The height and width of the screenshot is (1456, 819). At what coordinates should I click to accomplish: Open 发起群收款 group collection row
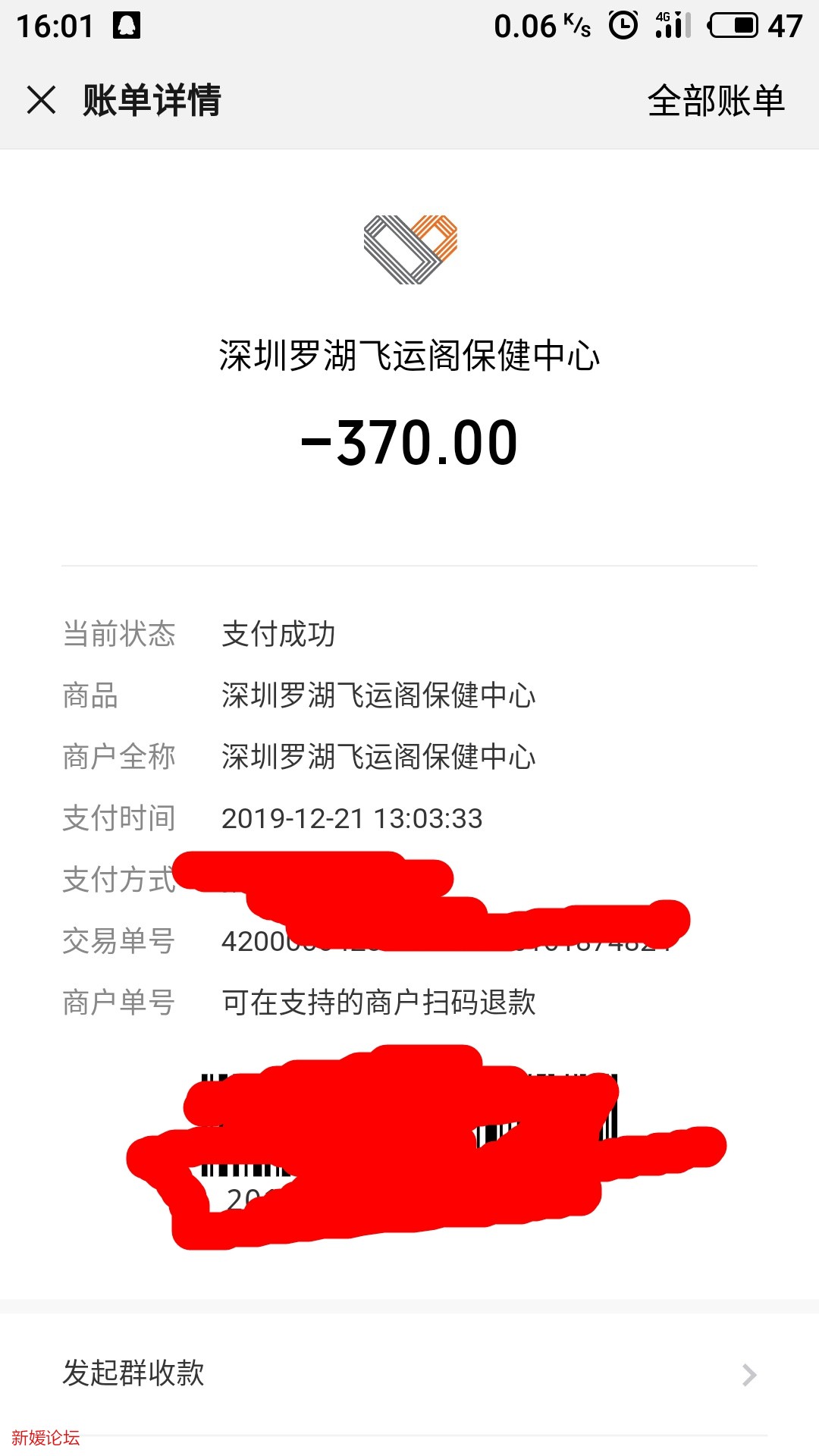pos(409,1373)
